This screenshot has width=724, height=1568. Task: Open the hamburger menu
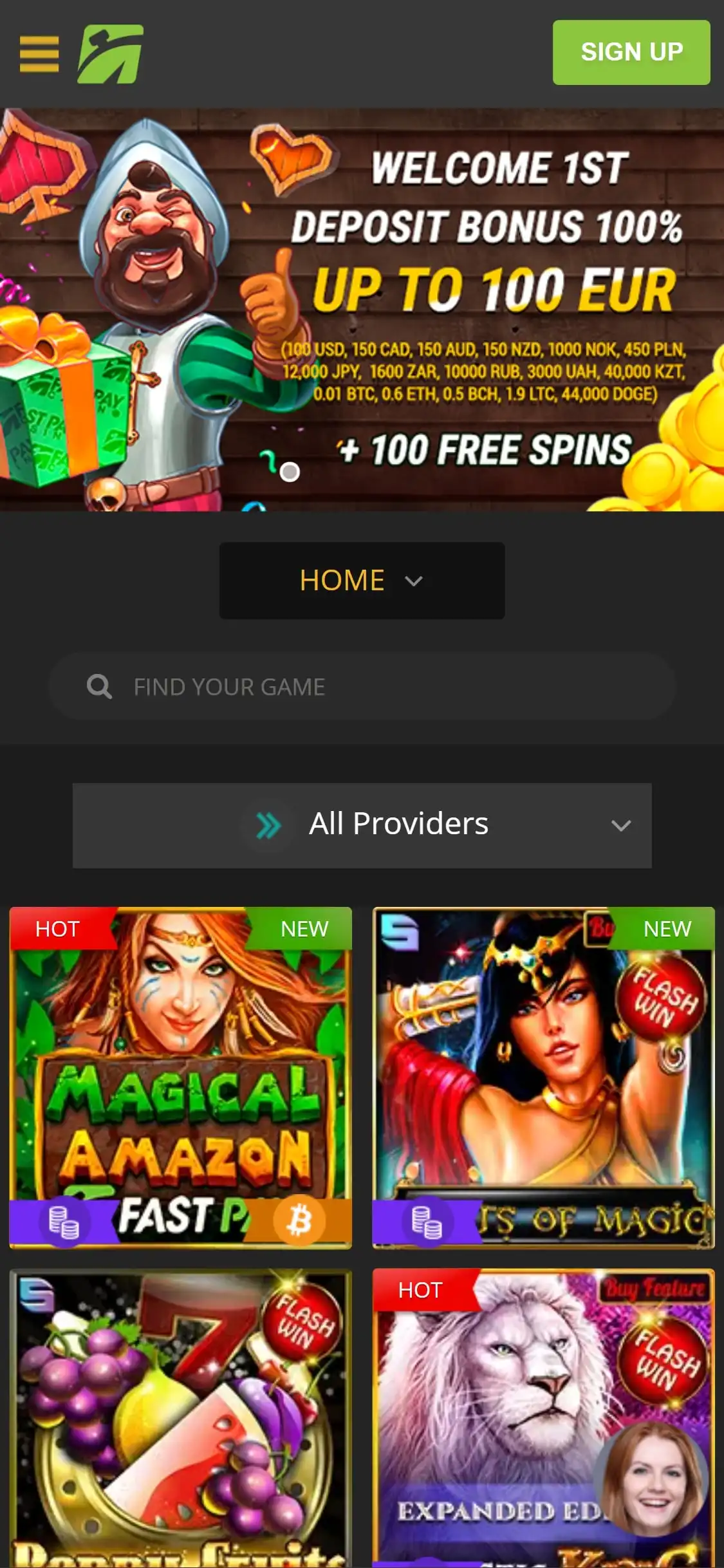pyautogui.click(x=39, y=54)
